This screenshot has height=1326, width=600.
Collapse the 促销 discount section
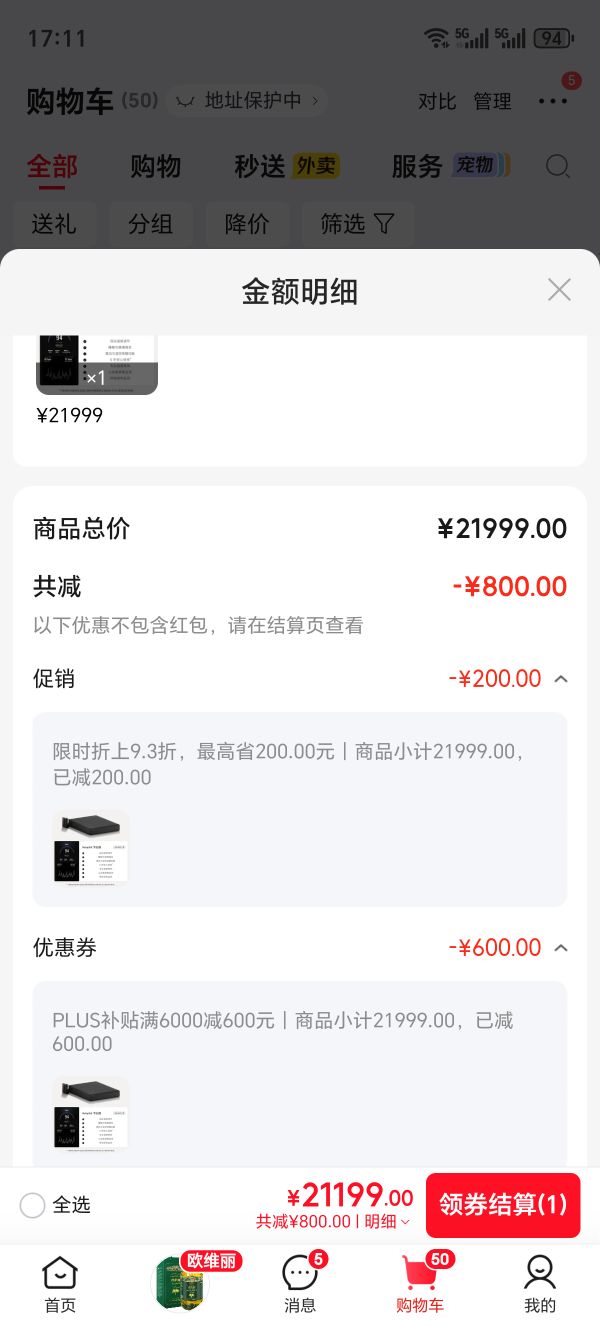pyautogui.click(x=560, y=679)
